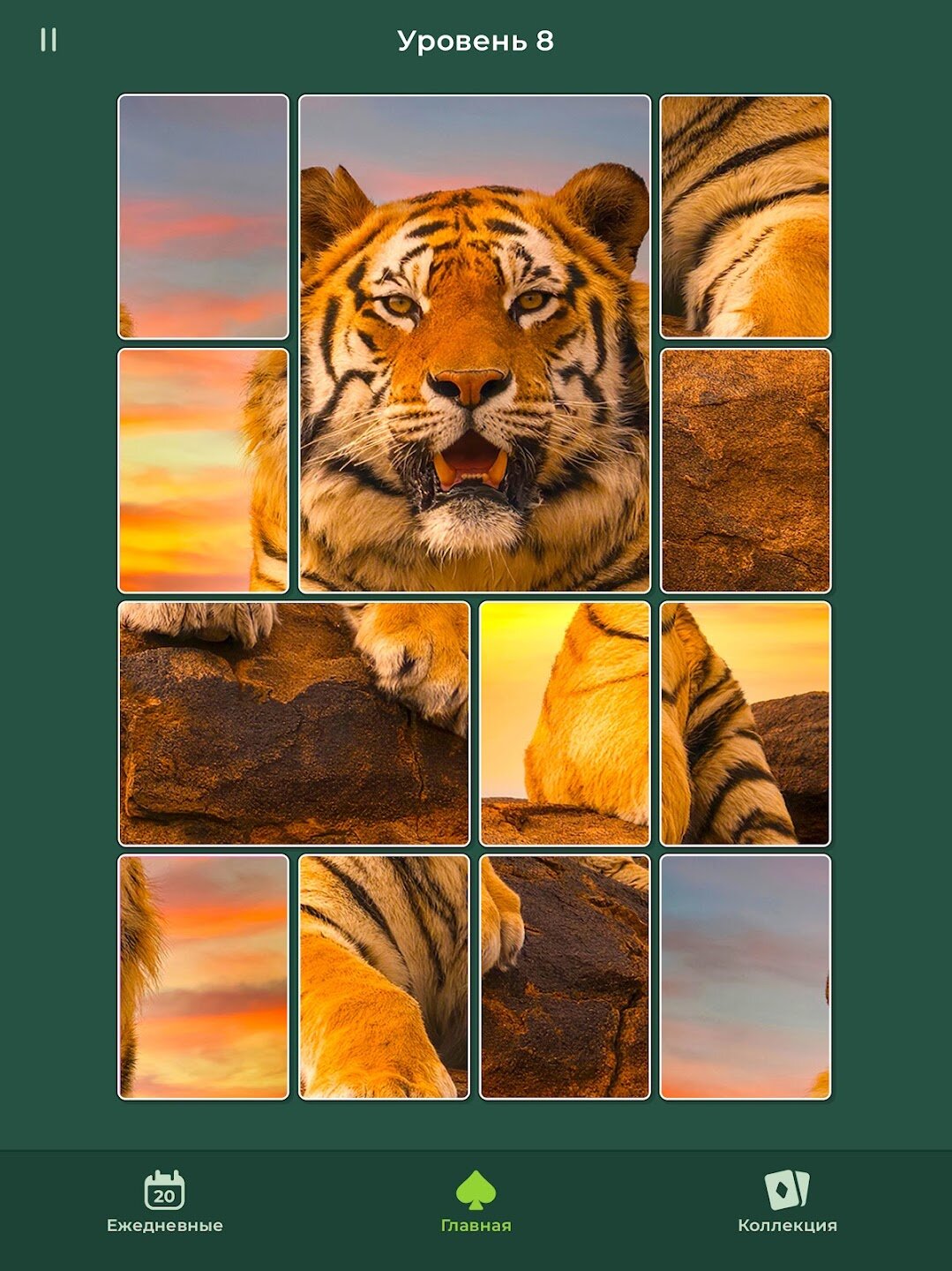This screenshot has height=1271, width=952.
Task: Select the plain brown rock tile
Action: pyautogui.click(x=746, y=470)
